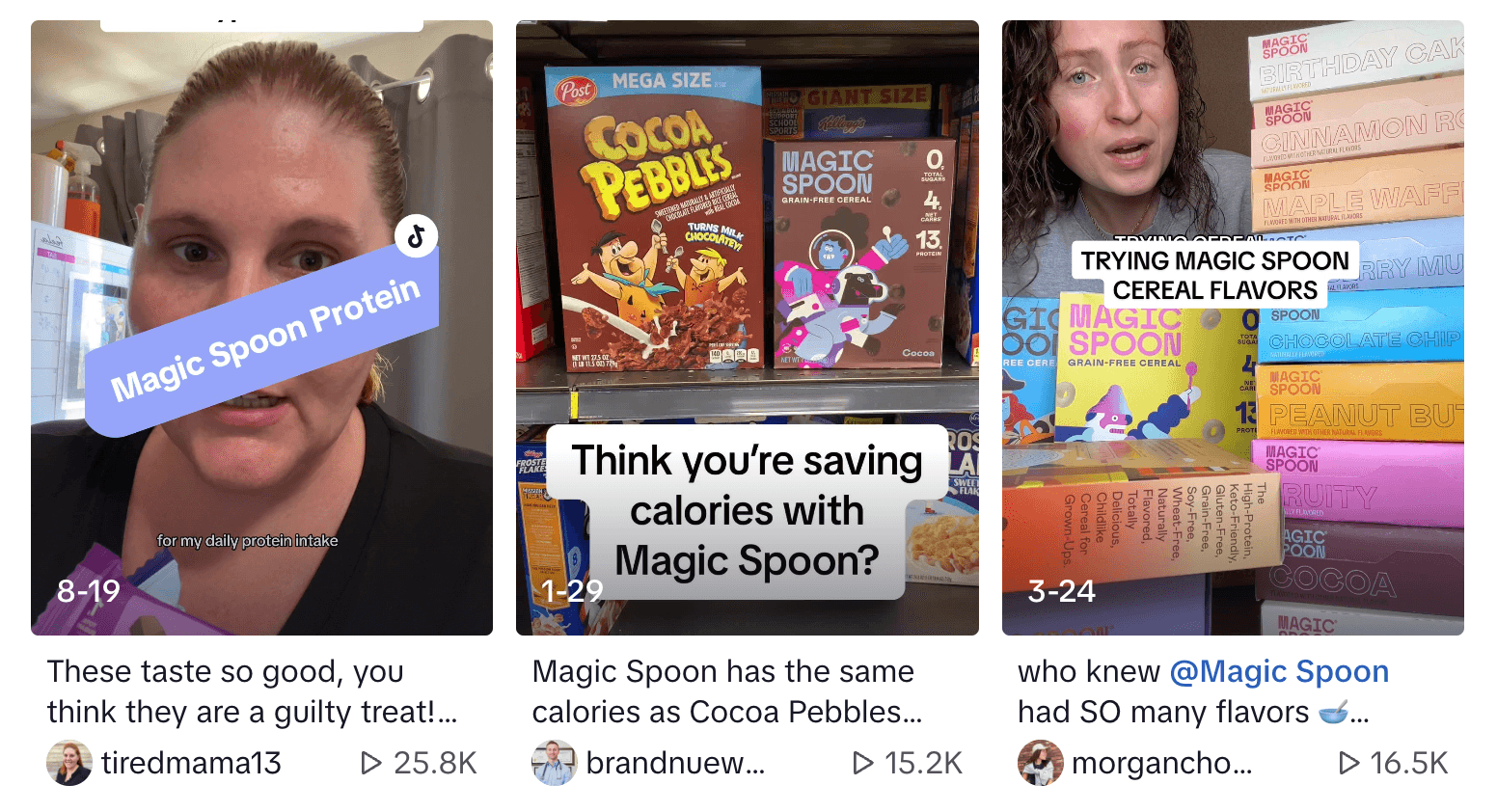Tap the @Magic Spoon mention link

(1278, 671)
